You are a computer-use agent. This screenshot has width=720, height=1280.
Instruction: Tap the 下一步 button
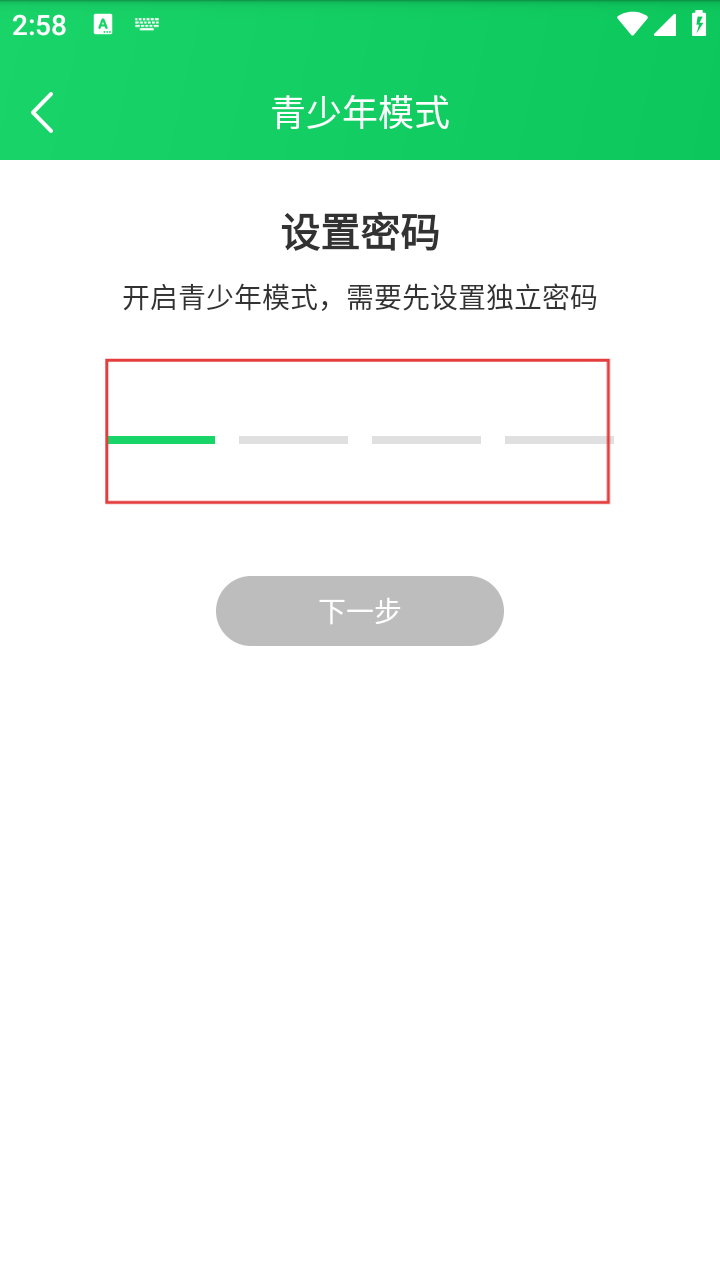[360, 611]
